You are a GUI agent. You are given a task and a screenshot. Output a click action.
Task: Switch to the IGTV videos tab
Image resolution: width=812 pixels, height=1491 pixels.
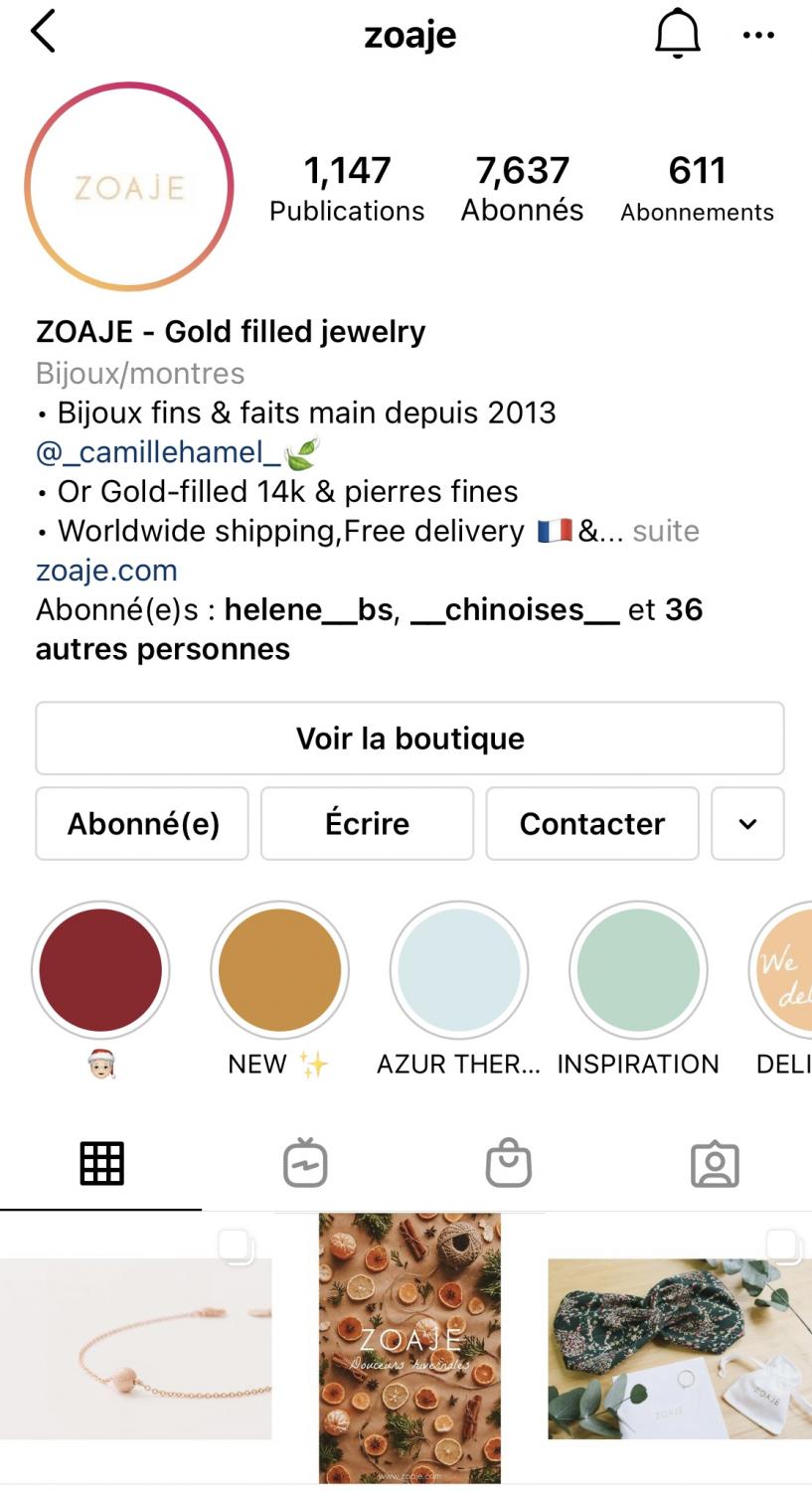click(x=305, y=1163)
